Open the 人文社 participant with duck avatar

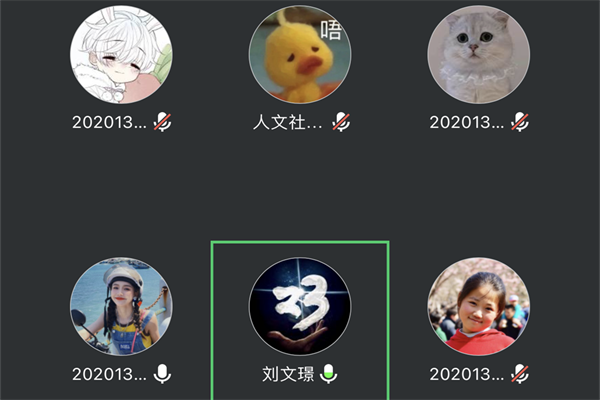[x=299, y=55]
